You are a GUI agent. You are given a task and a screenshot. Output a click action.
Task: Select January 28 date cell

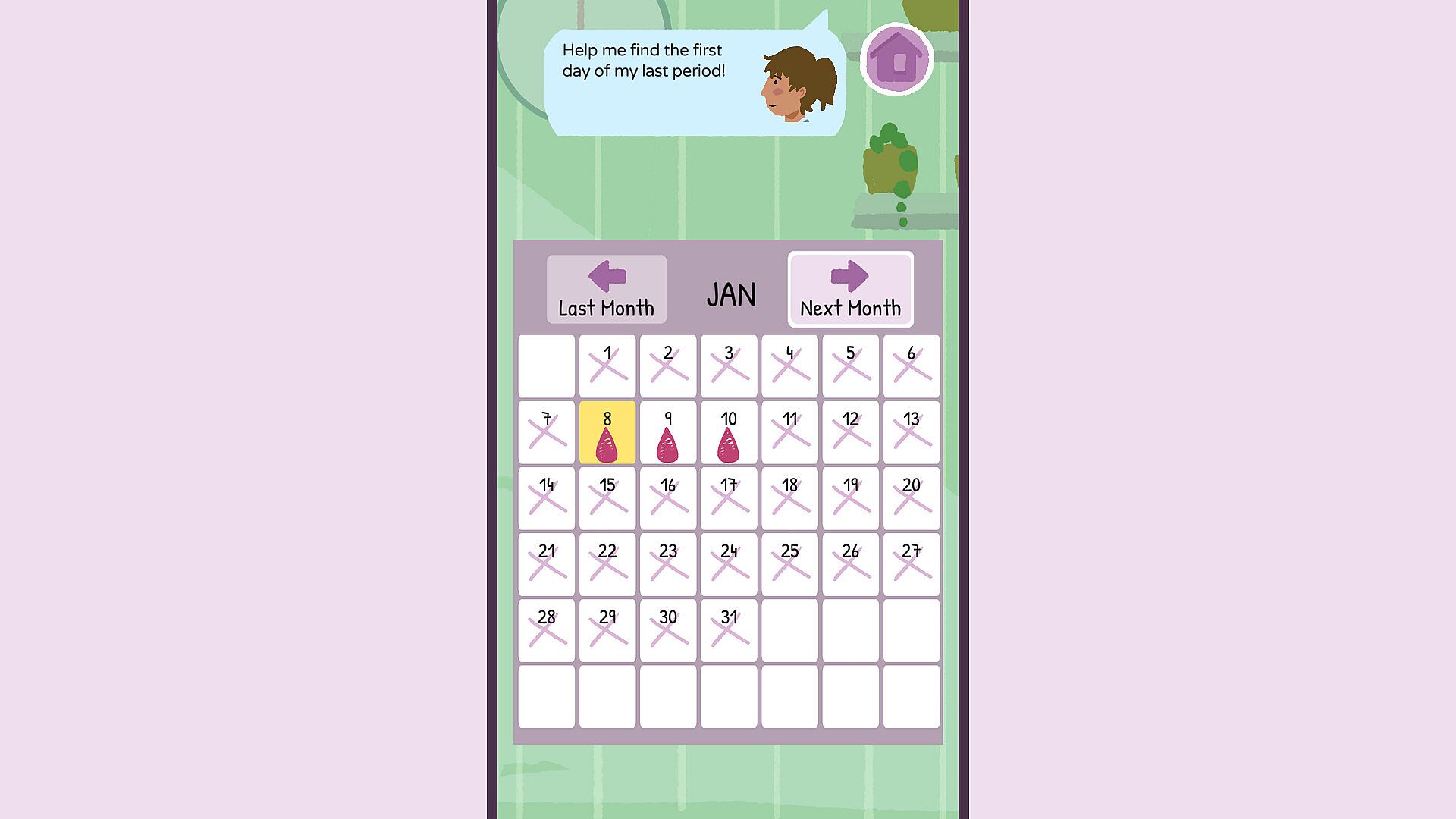(547, 630)
